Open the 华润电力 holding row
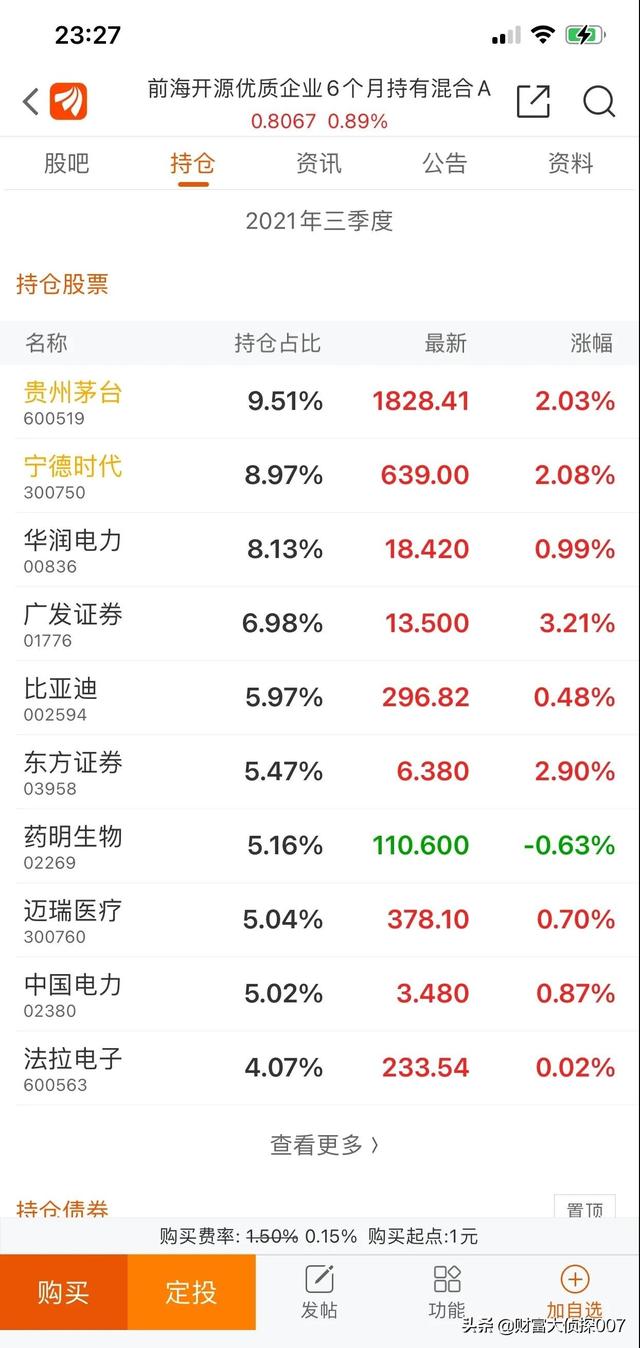This screenshot has height=1348, width=640. (x=320, y=550)
